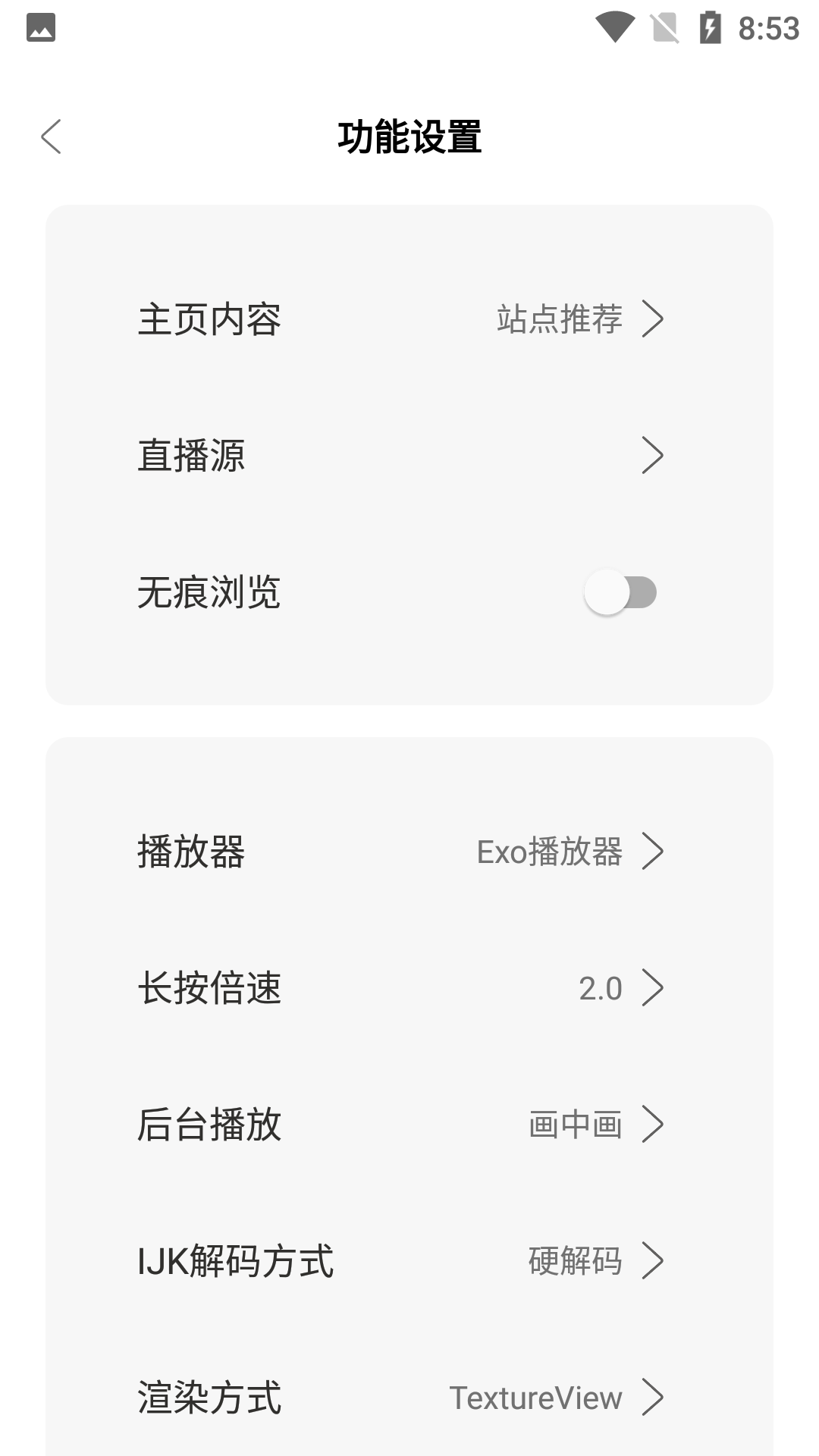Open 主页内容 setting
This screenshot has width=819, height=1456.
[x=409, y=318]
